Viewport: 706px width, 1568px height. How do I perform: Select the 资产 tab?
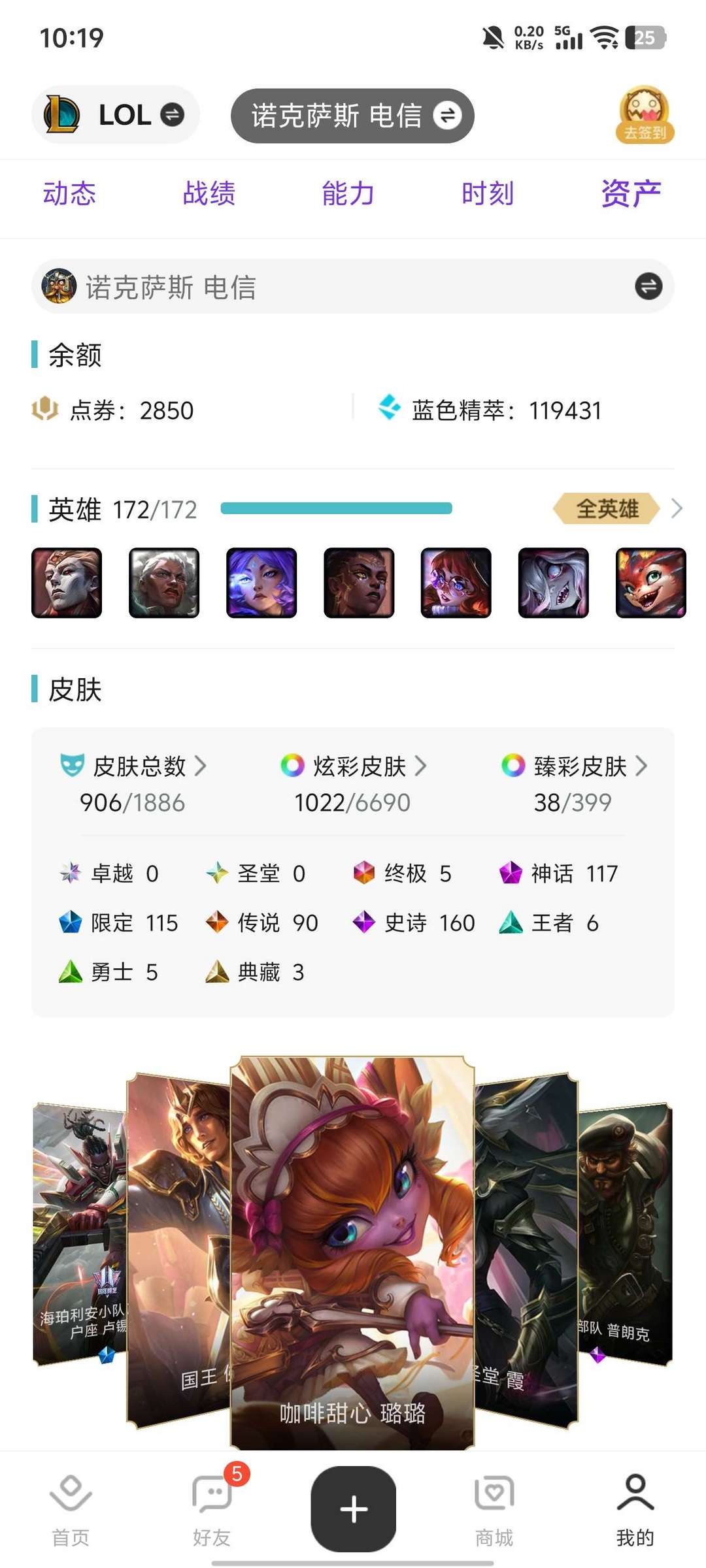pos(631,194)
